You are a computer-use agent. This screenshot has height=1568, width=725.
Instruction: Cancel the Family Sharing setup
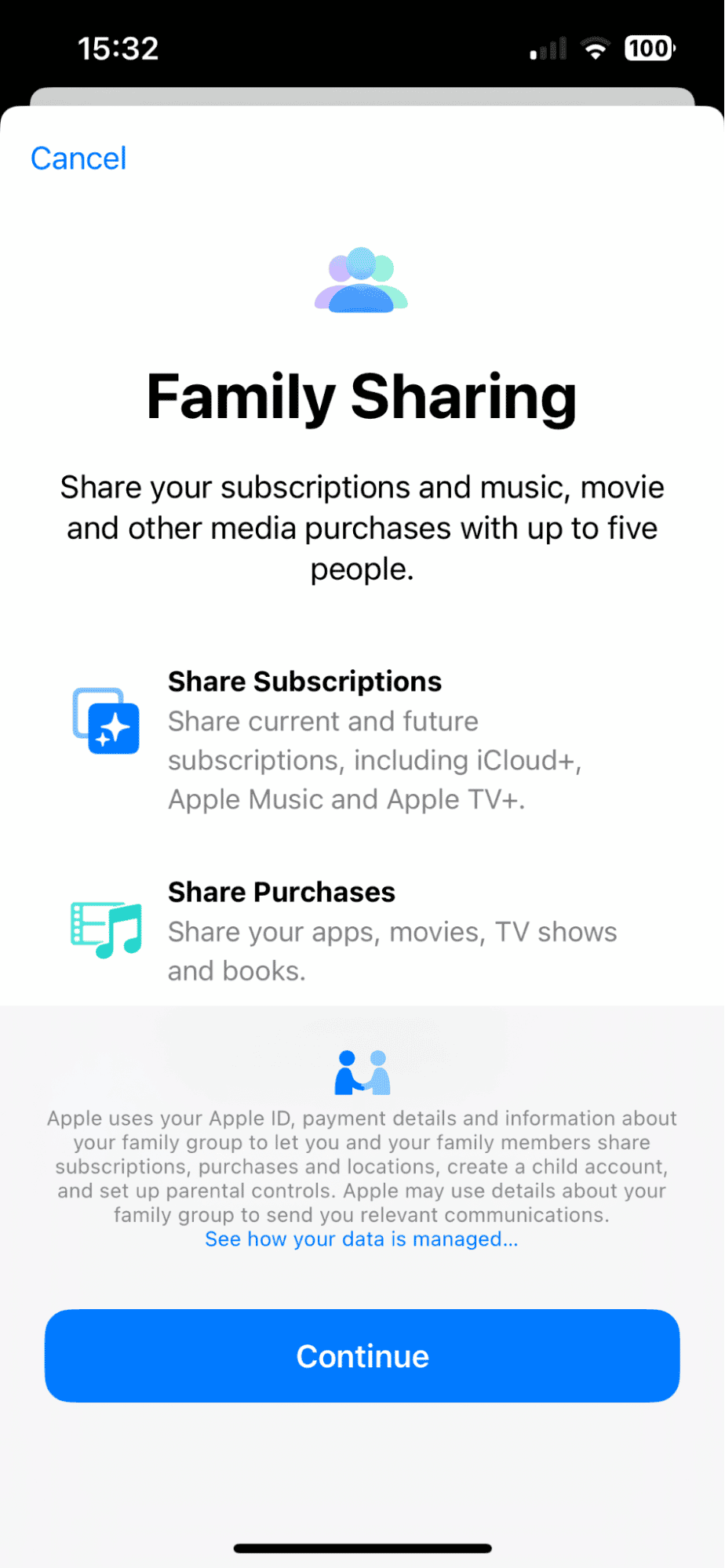click(78, 158)
